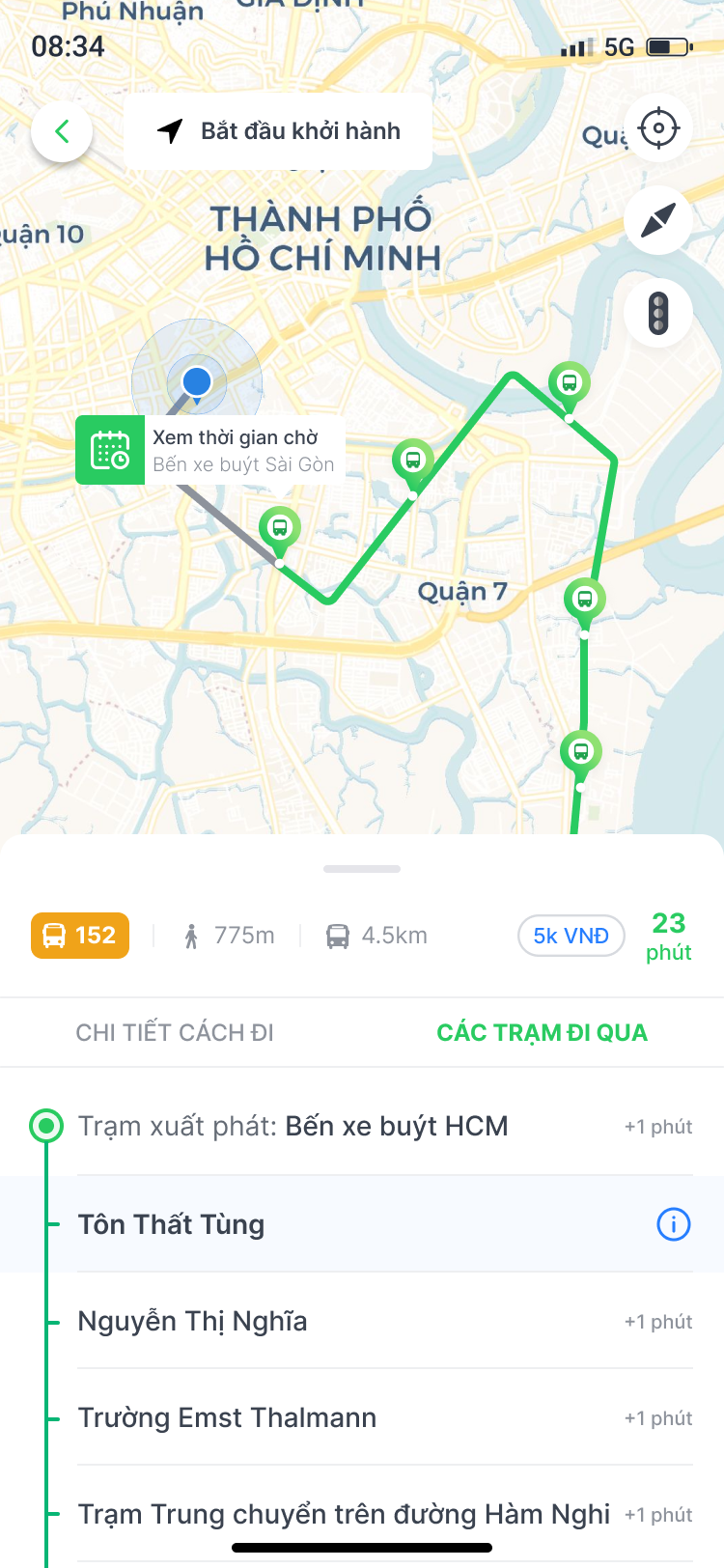
Task: Switch to CHI TIẾT CÁCH ĐI tab
Action: coord(175,1032)
